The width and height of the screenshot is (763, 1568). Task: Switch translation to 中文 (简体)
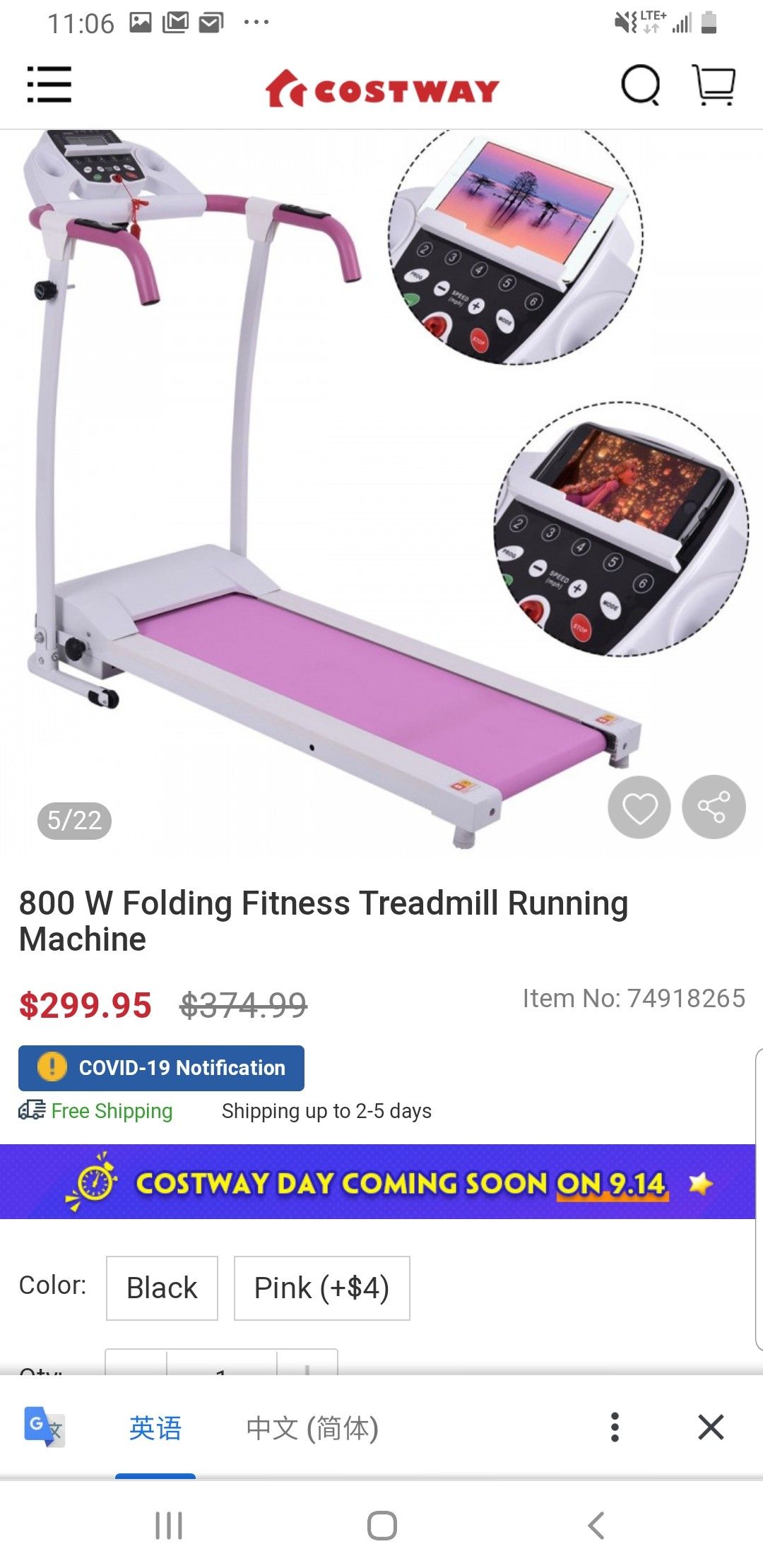pyautogui.click(x=312, y=1428)
